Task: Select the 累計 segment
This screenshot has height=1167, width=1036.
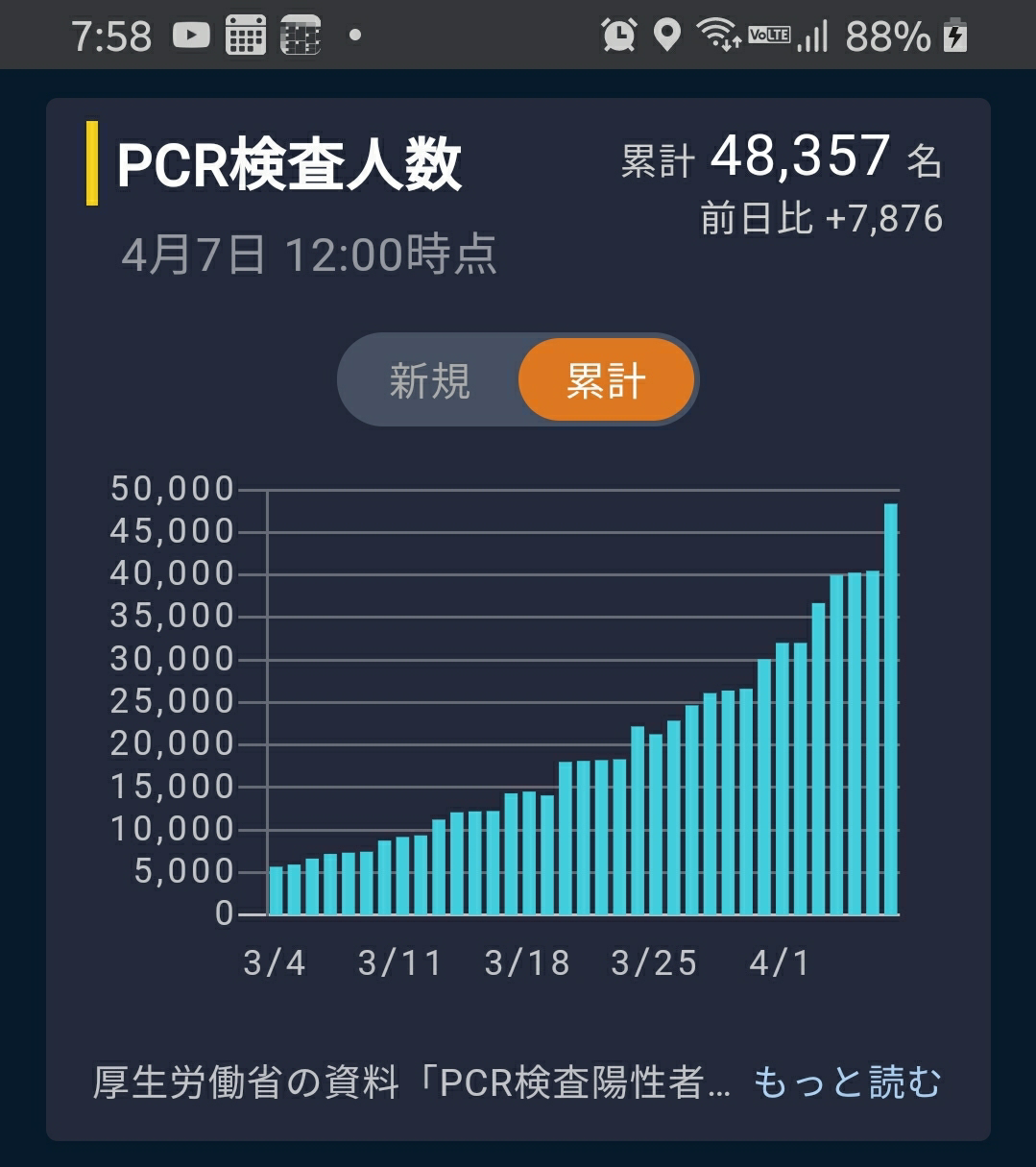Action: [606, 380]
